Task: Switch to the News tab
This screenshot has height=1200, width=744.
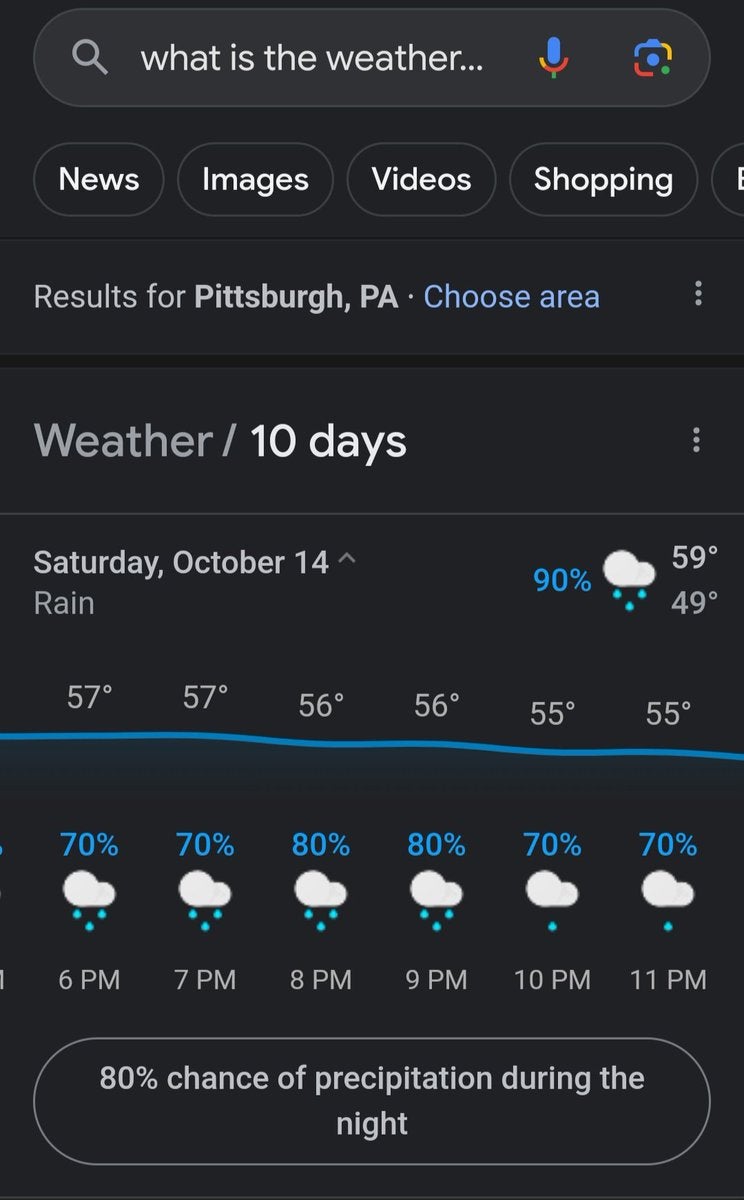Action: (98, 179)
